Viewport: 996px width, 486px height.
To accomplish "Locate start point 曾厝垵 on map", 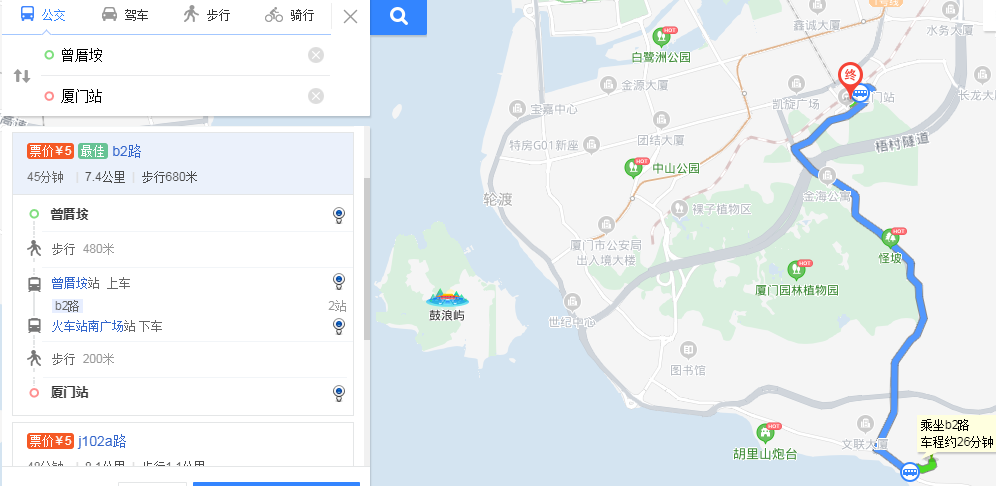I will pyautogui.click(x=338, y=214).
